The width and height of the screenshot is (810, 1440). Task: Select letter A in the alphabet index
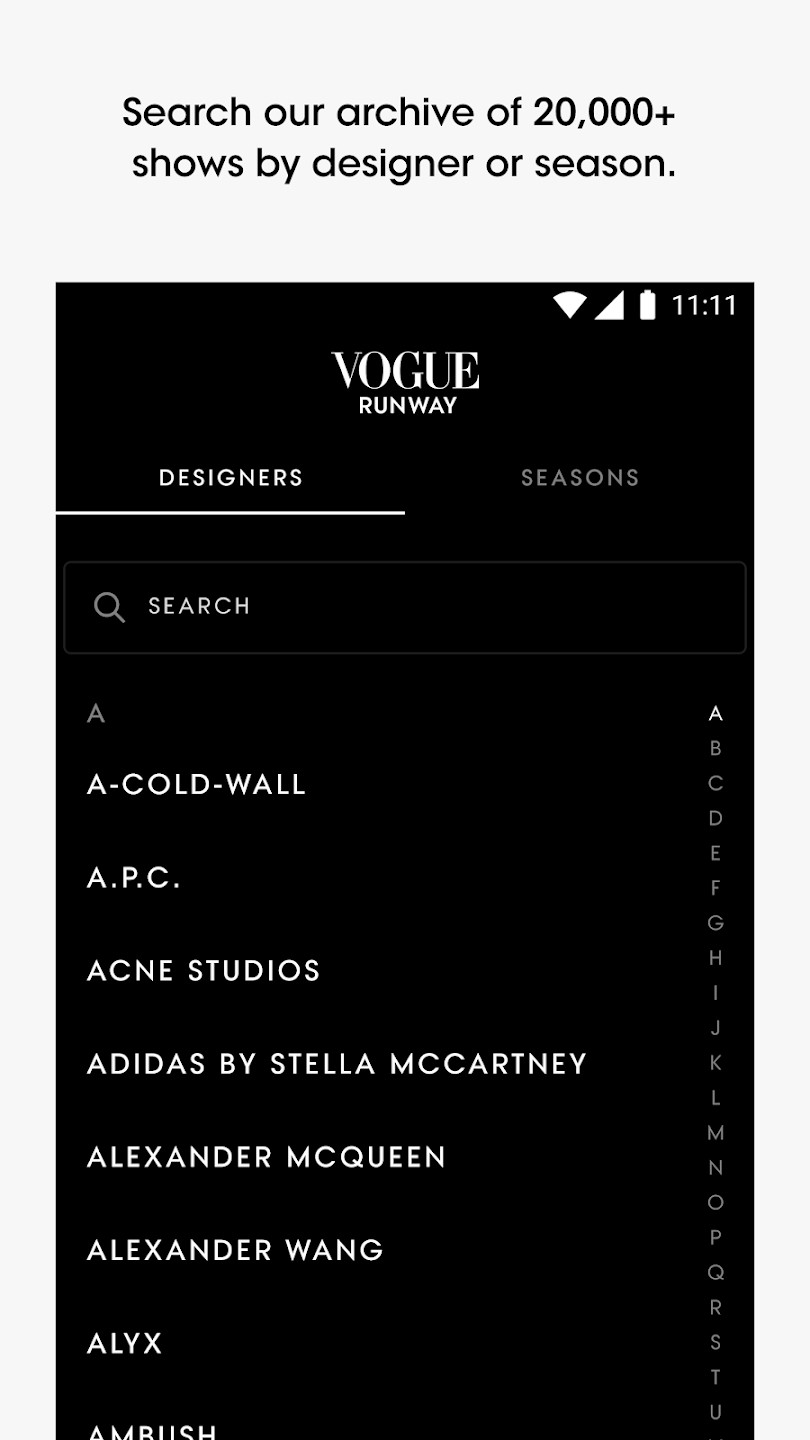coord(714,714)
